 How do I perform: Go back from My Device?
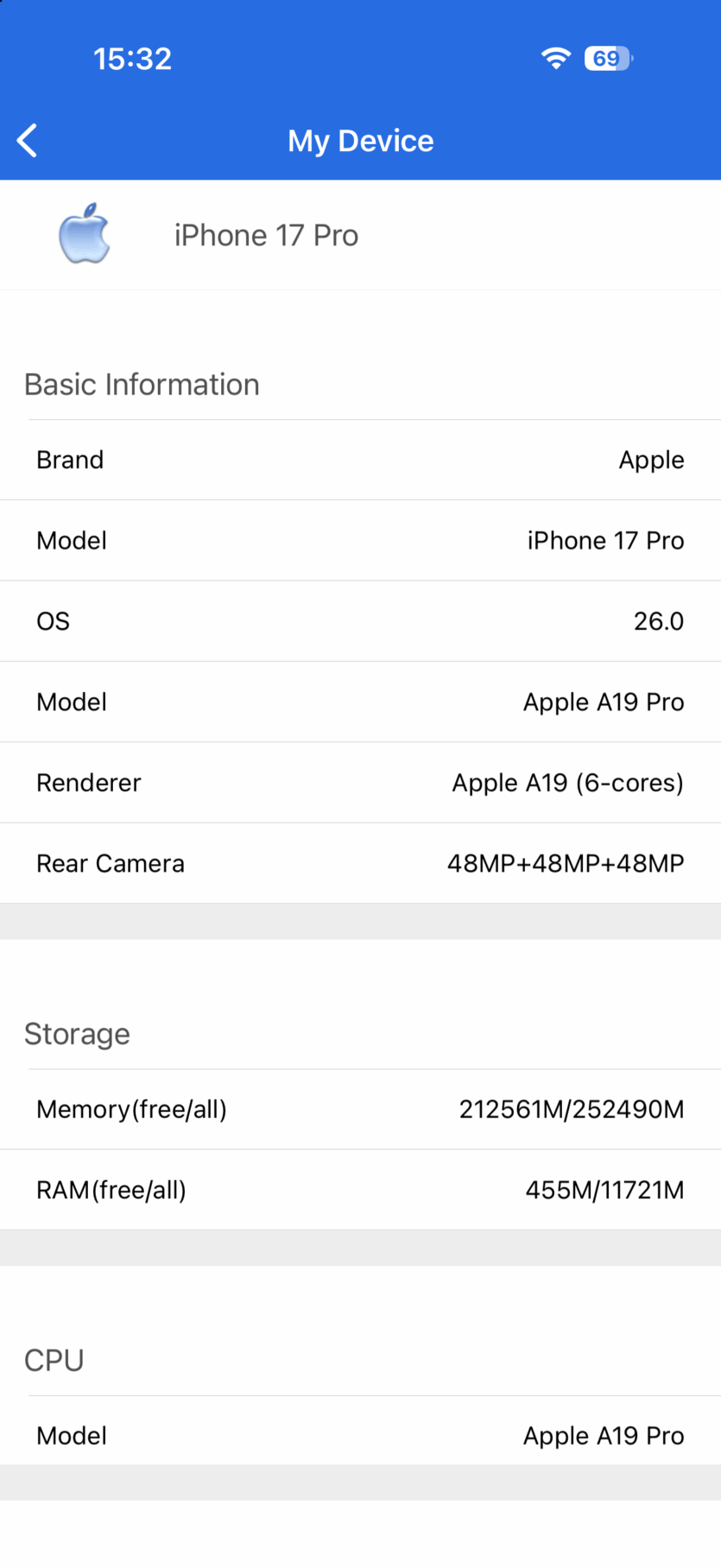point(28,140)
